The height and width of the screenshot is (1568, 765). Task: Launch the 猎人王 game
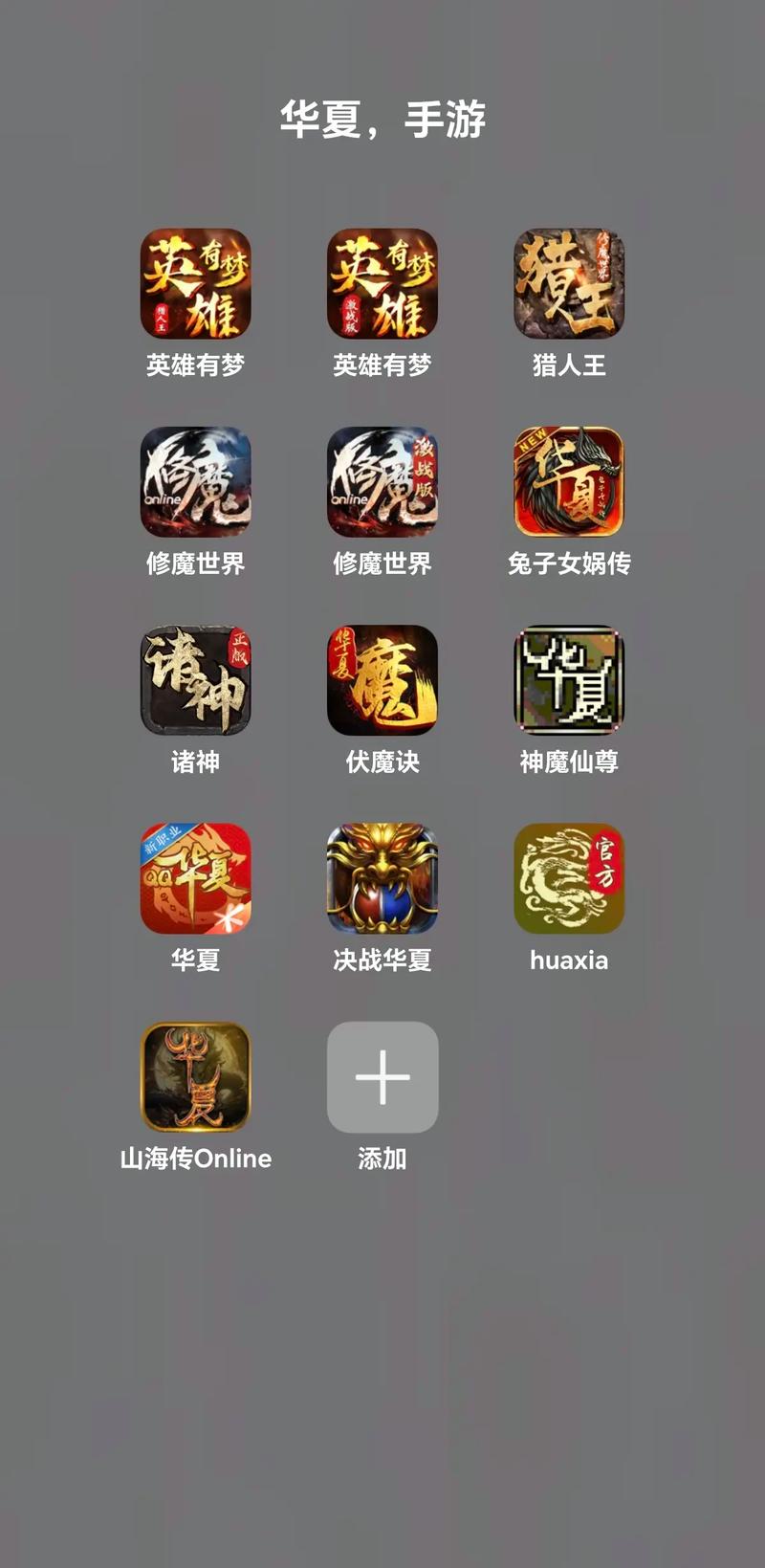[569, 284]
